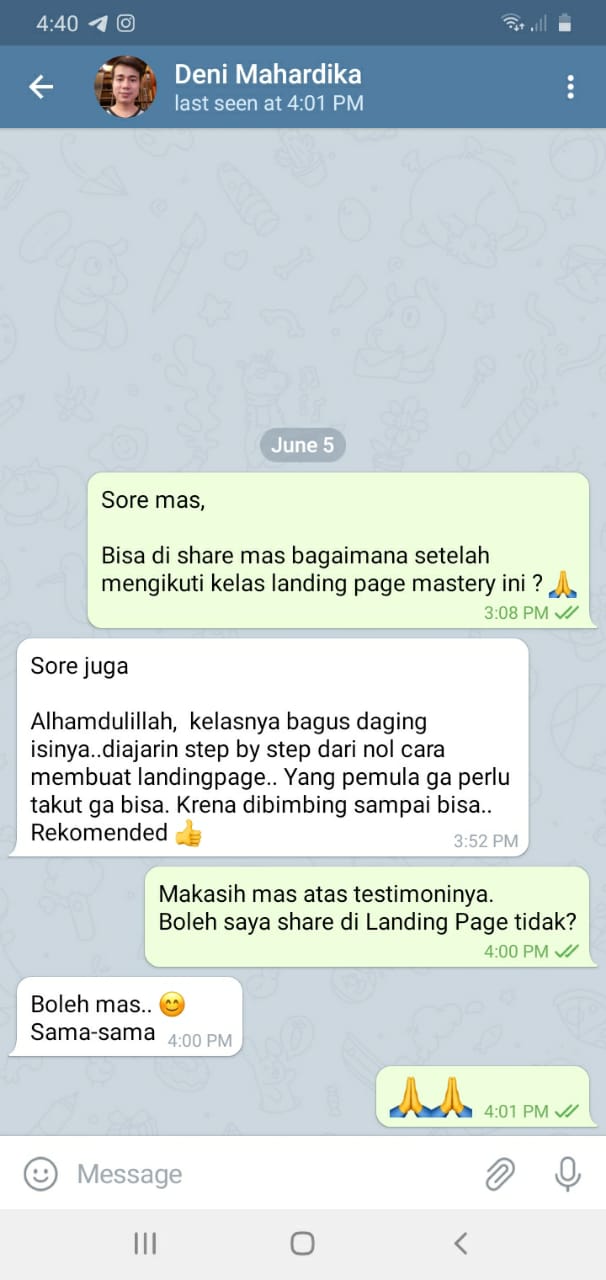The width and height of the screenshot is (606, 1280).
Task: Go back using the header arrow
Action: coord(41,87)
